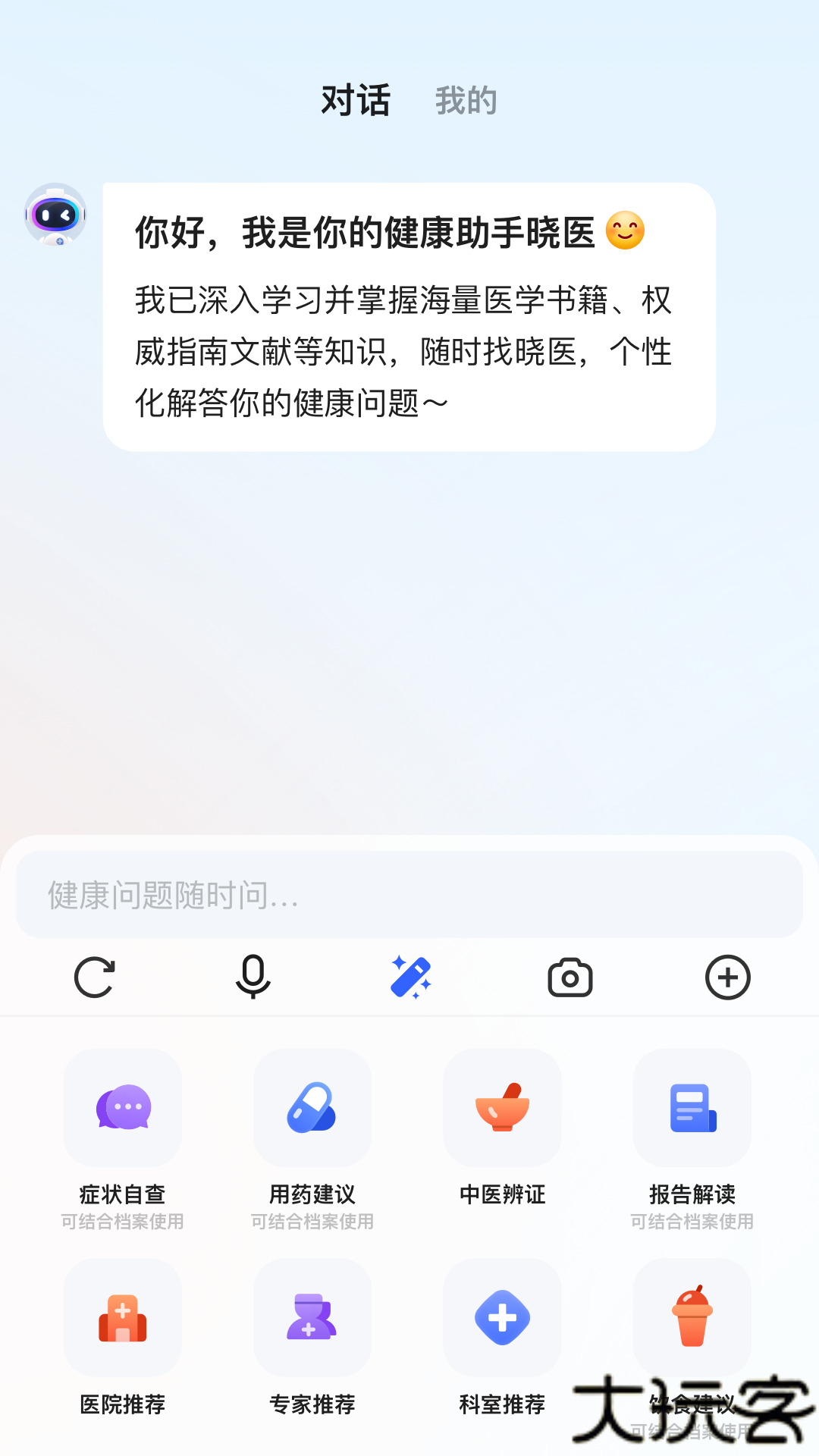Select the 专家推荐 expert recommendation icon

312,1319
